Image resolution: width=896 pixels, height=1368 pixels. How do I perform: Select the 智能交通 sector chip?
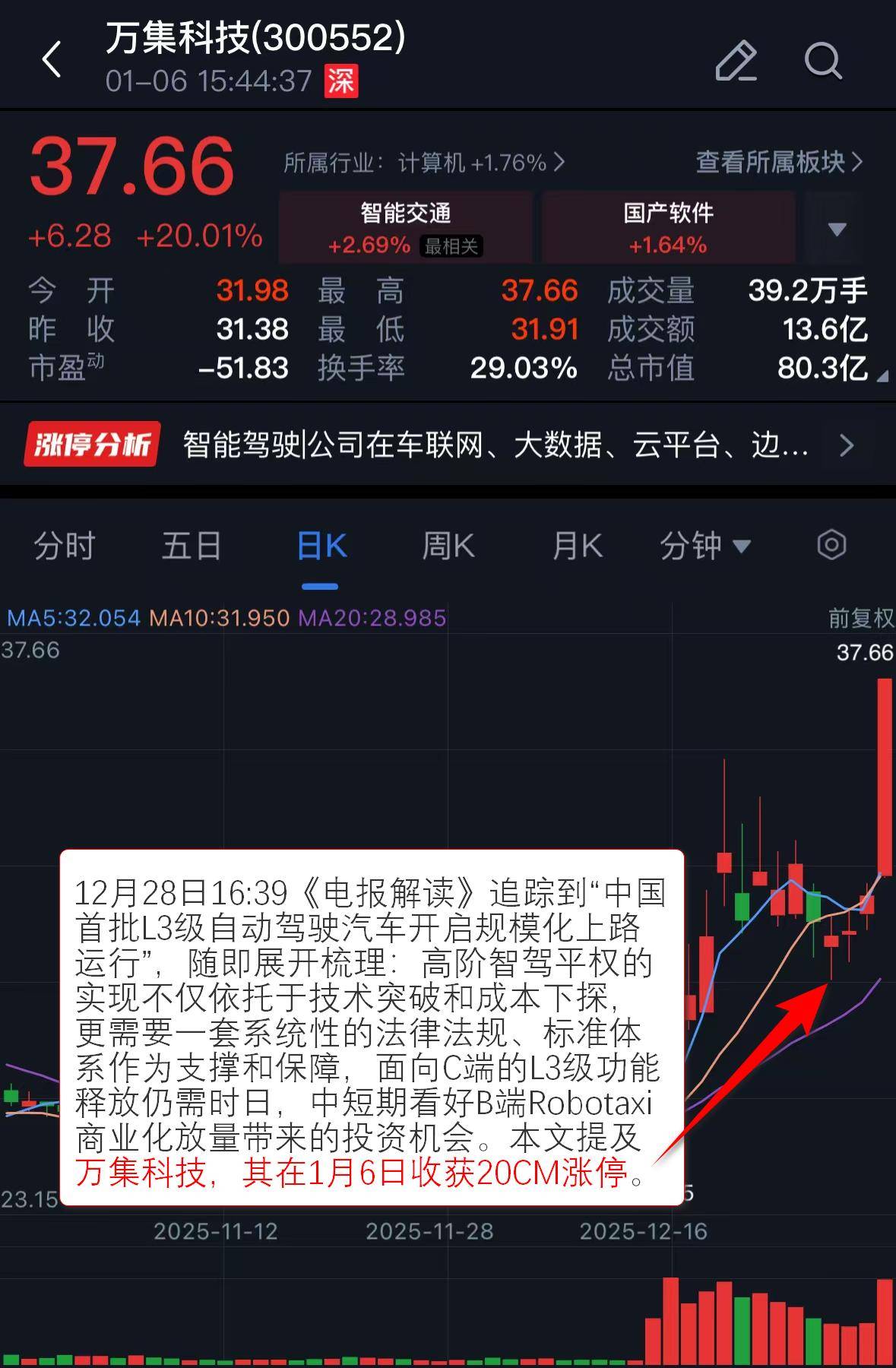pyautogui.click(x=405, y=227)
